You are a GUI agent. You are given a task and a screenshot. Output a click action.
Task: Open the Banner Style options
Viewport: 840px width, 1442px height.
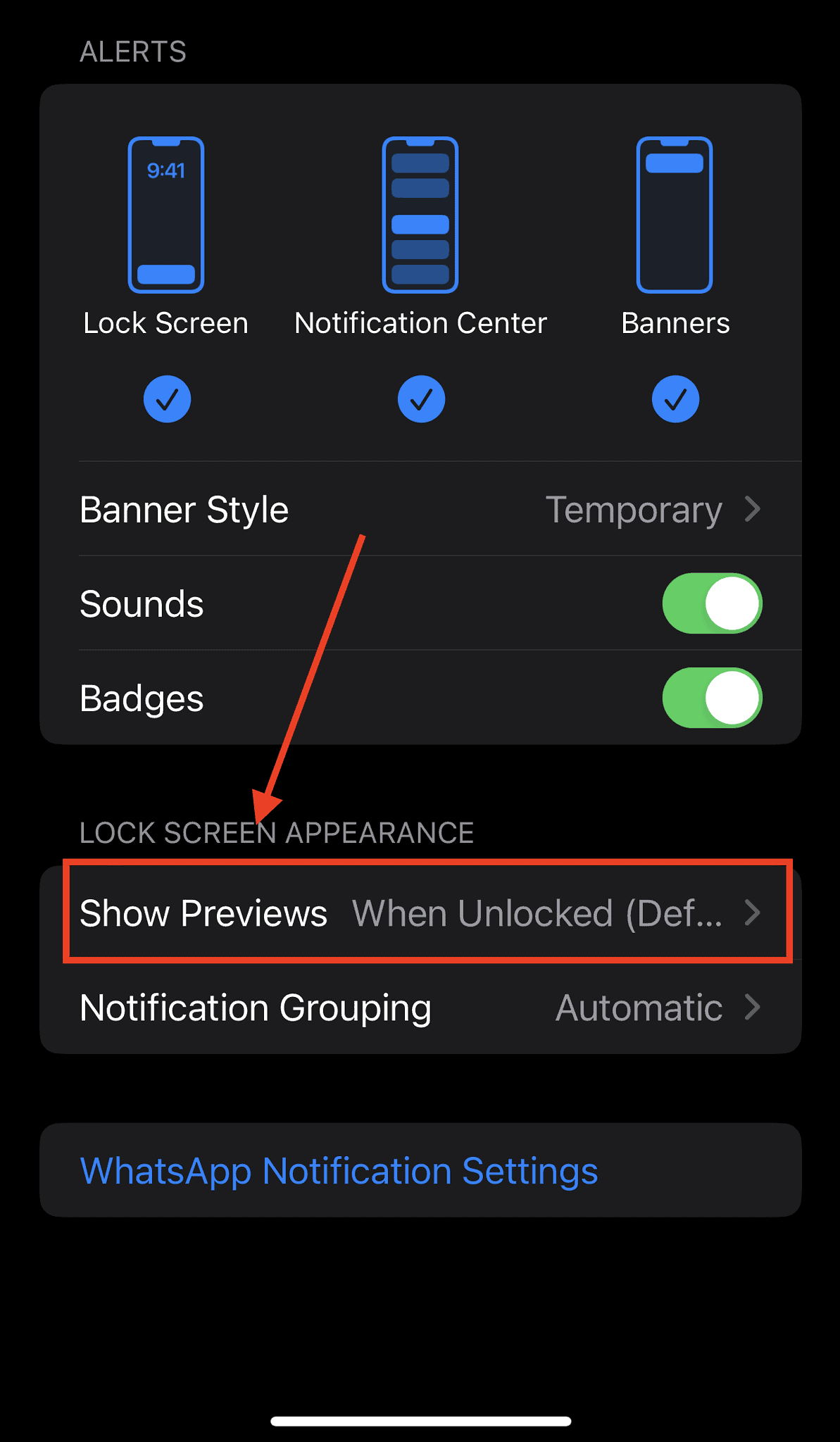coord(422,509)
